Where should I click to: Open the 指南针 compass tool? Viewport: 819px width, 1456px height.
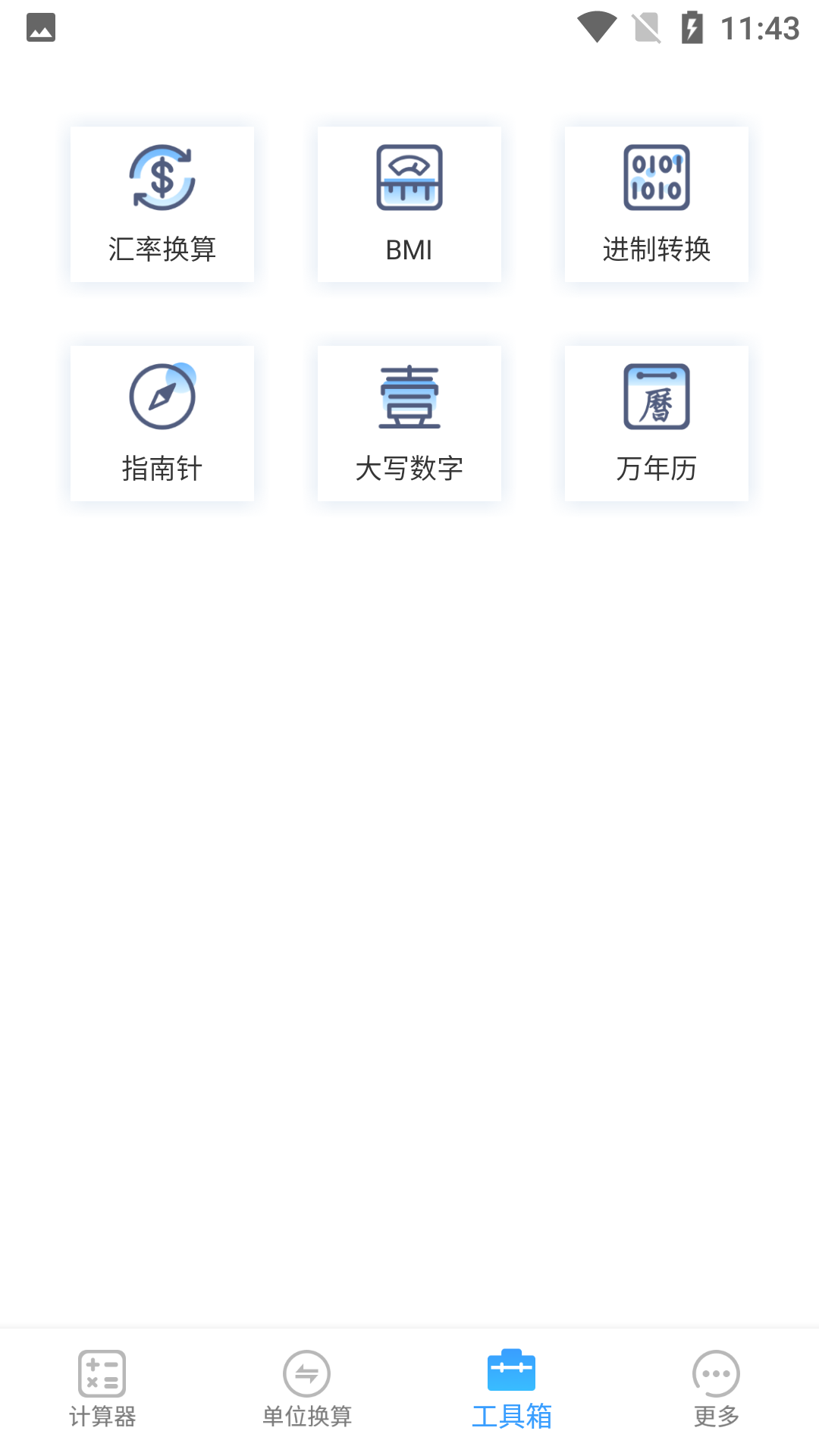pyautogui.click(x=162, y=423)
